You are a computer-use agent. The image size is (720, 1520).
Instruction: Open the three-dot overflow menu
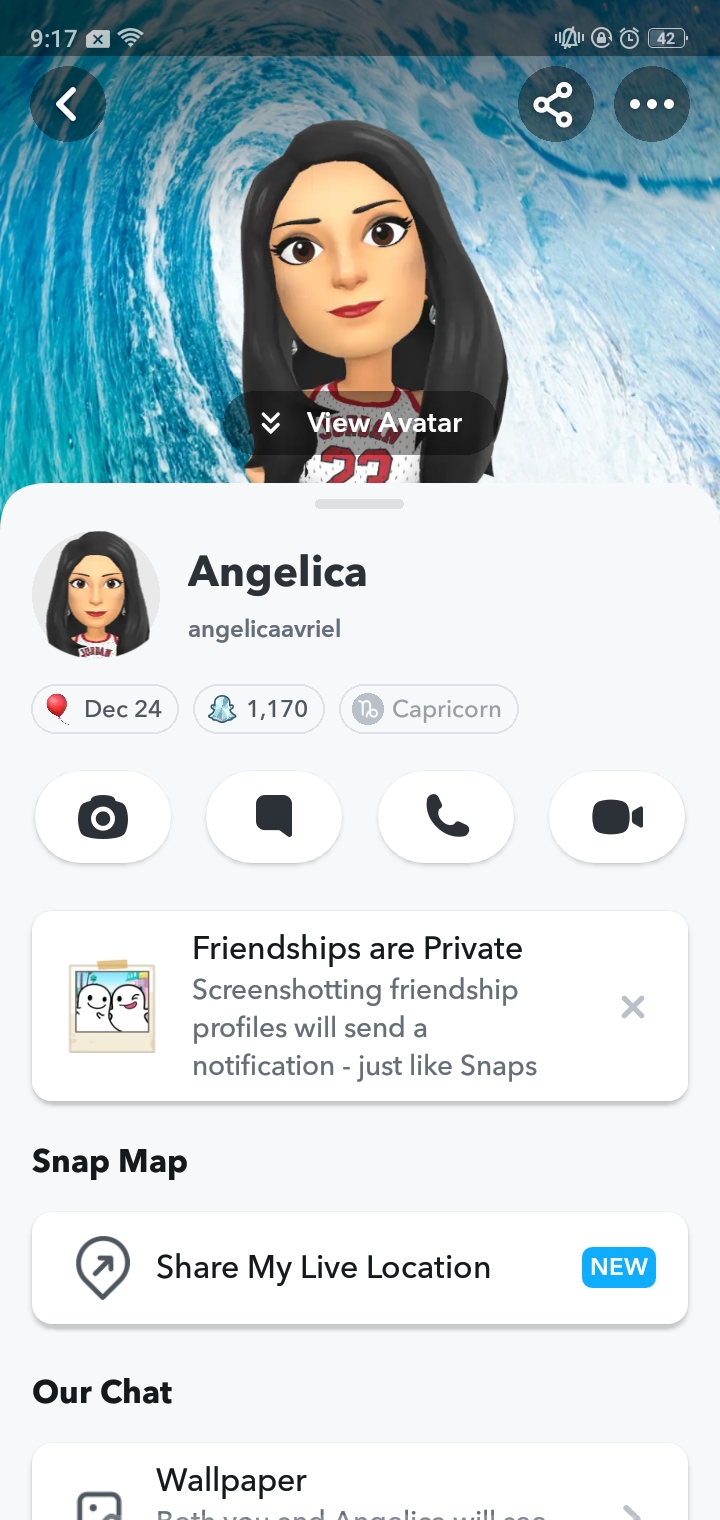651,104
